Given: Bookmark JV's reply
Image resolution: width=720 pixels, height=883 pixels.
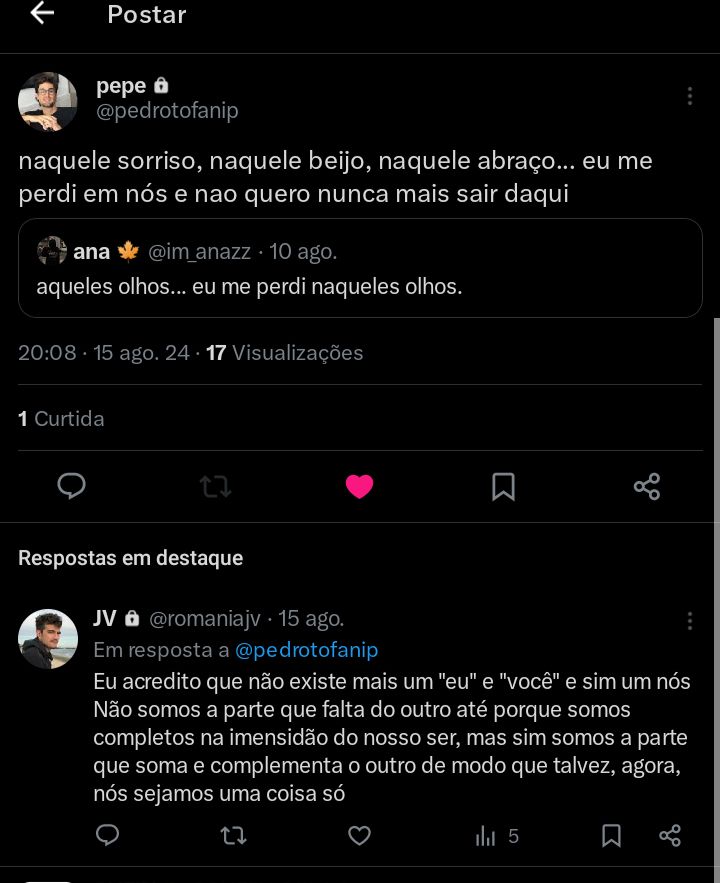Looking at the screenshot, I should [x=612, y=835].
